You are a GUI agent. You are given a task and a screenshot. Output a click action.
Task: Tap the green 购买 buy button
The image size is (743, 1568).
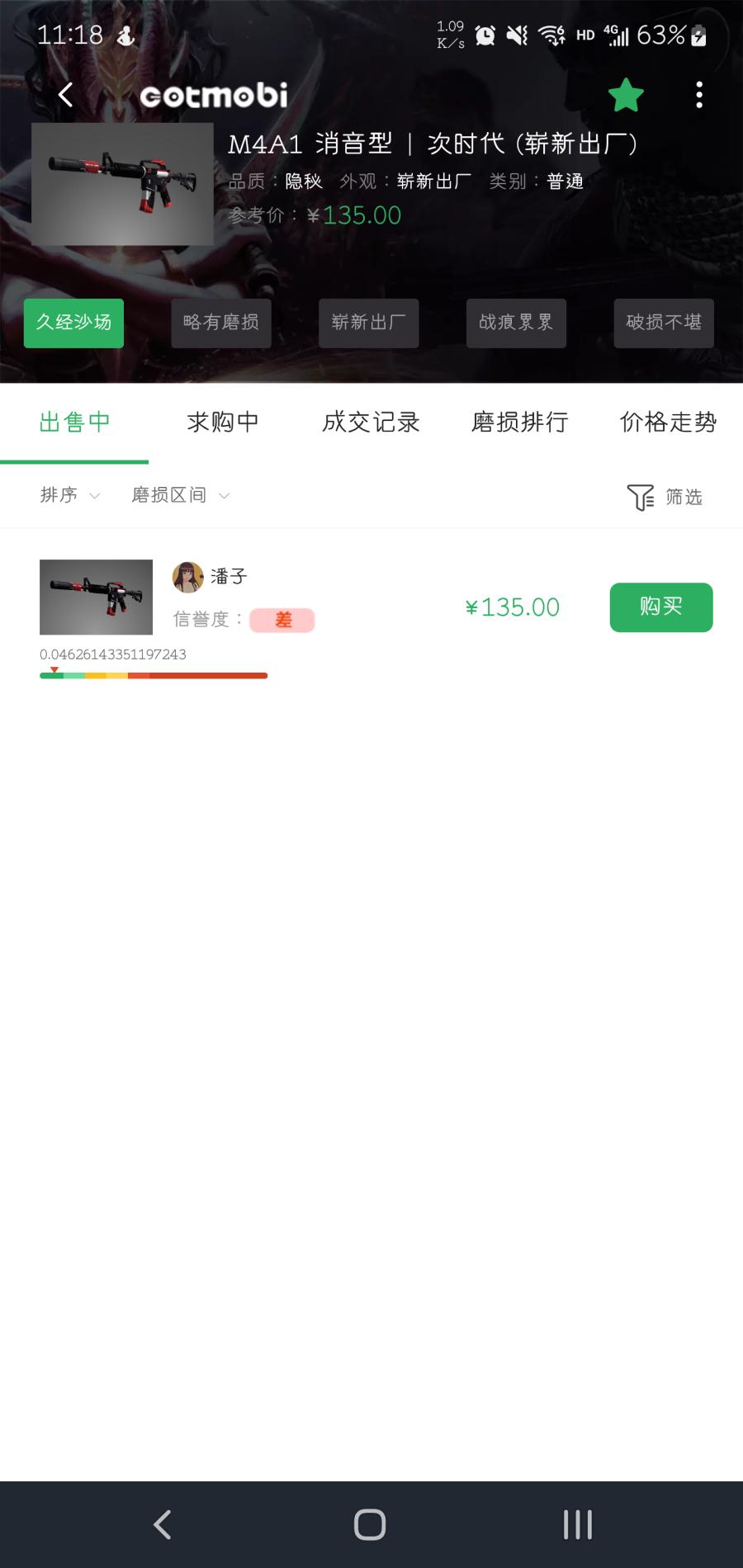tap(660, 607)
